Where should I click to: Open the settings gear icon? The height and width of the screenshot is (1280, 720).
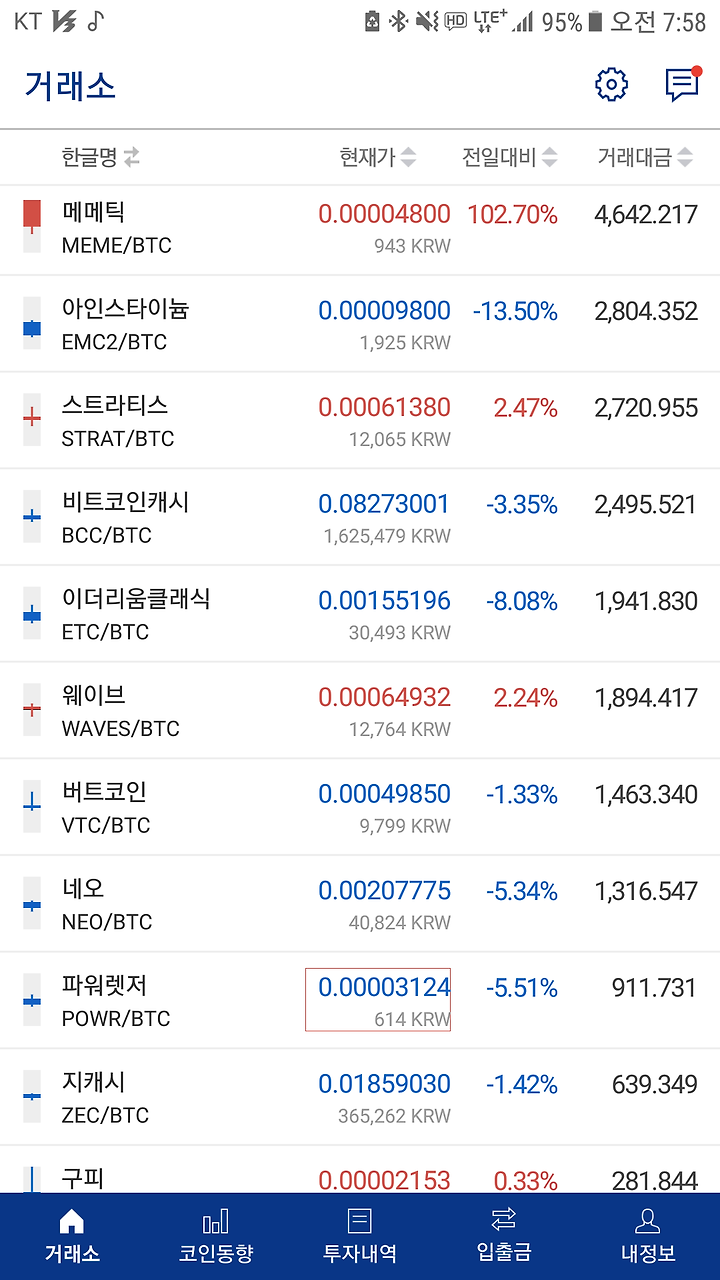click(611, 85)
